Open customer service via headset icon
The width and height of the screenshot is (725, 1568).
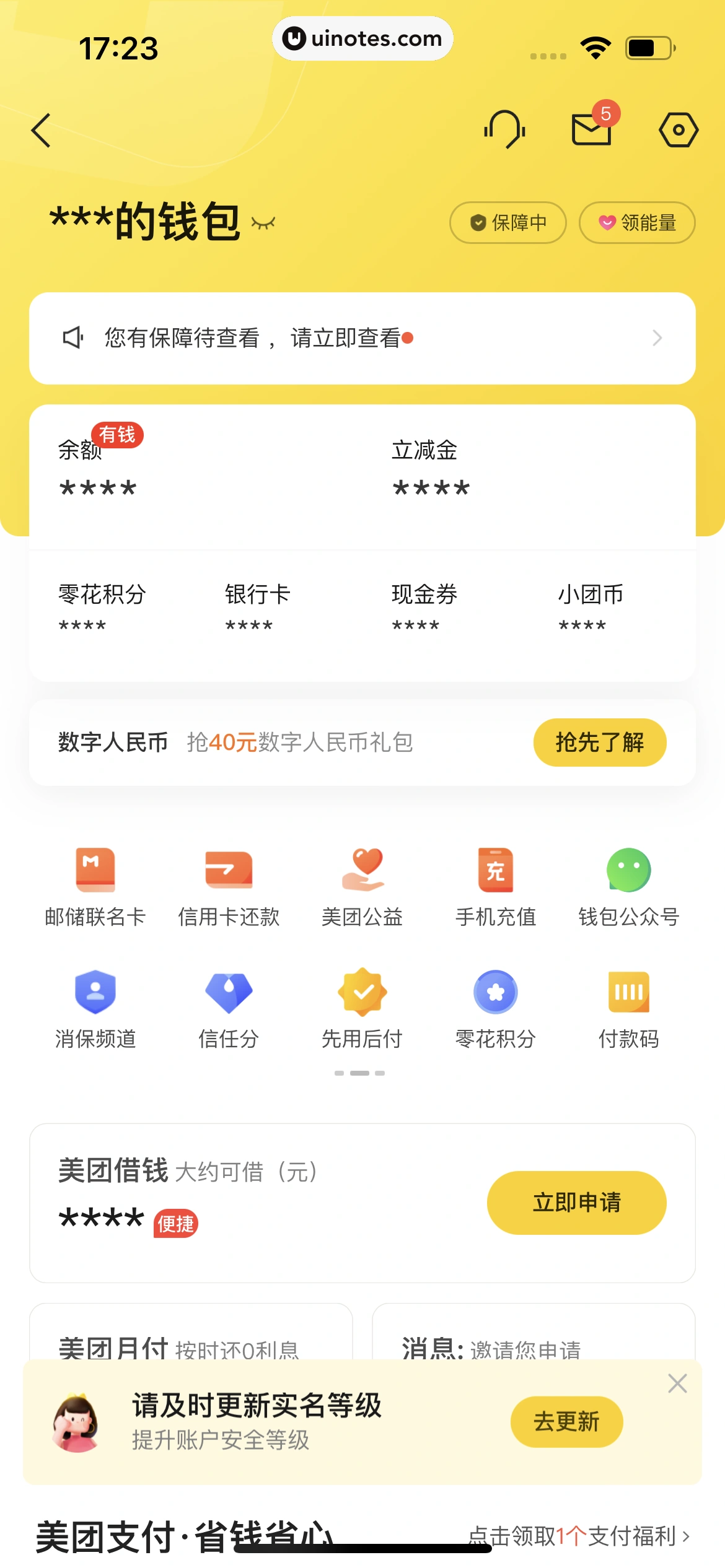coord(504,129)
